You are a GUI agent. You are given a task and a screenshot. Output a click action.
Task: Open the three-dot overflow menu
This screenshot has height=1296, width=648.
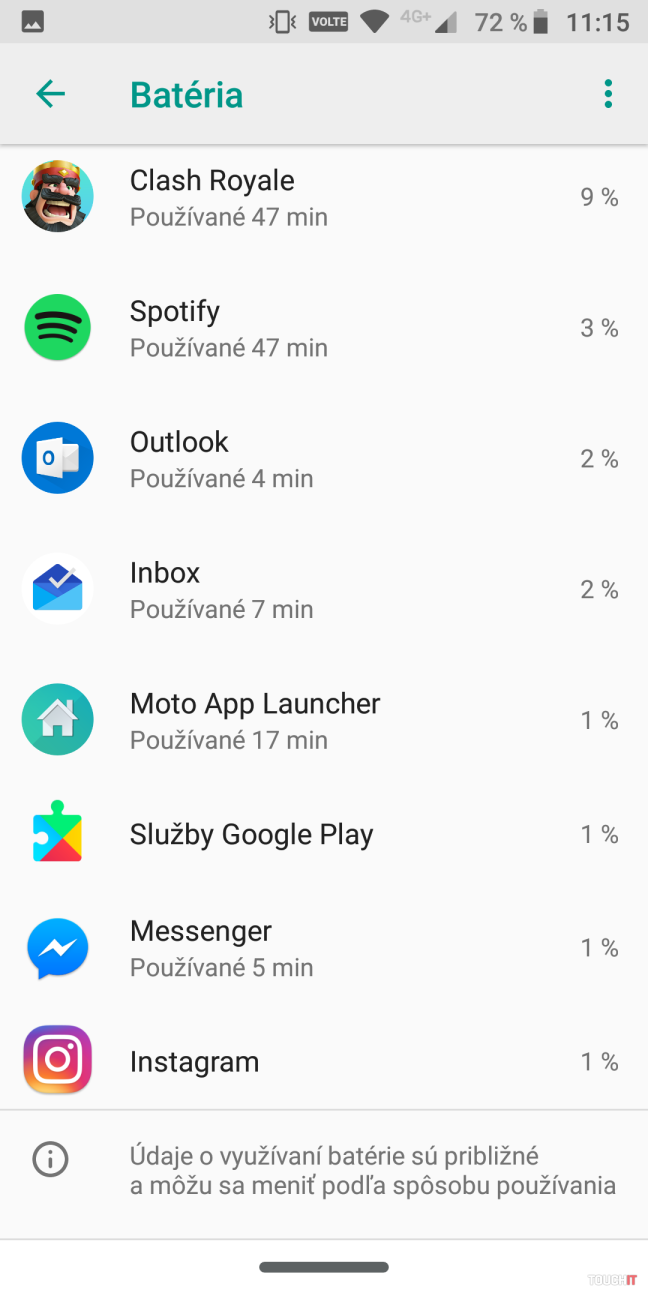pos(608,95)
